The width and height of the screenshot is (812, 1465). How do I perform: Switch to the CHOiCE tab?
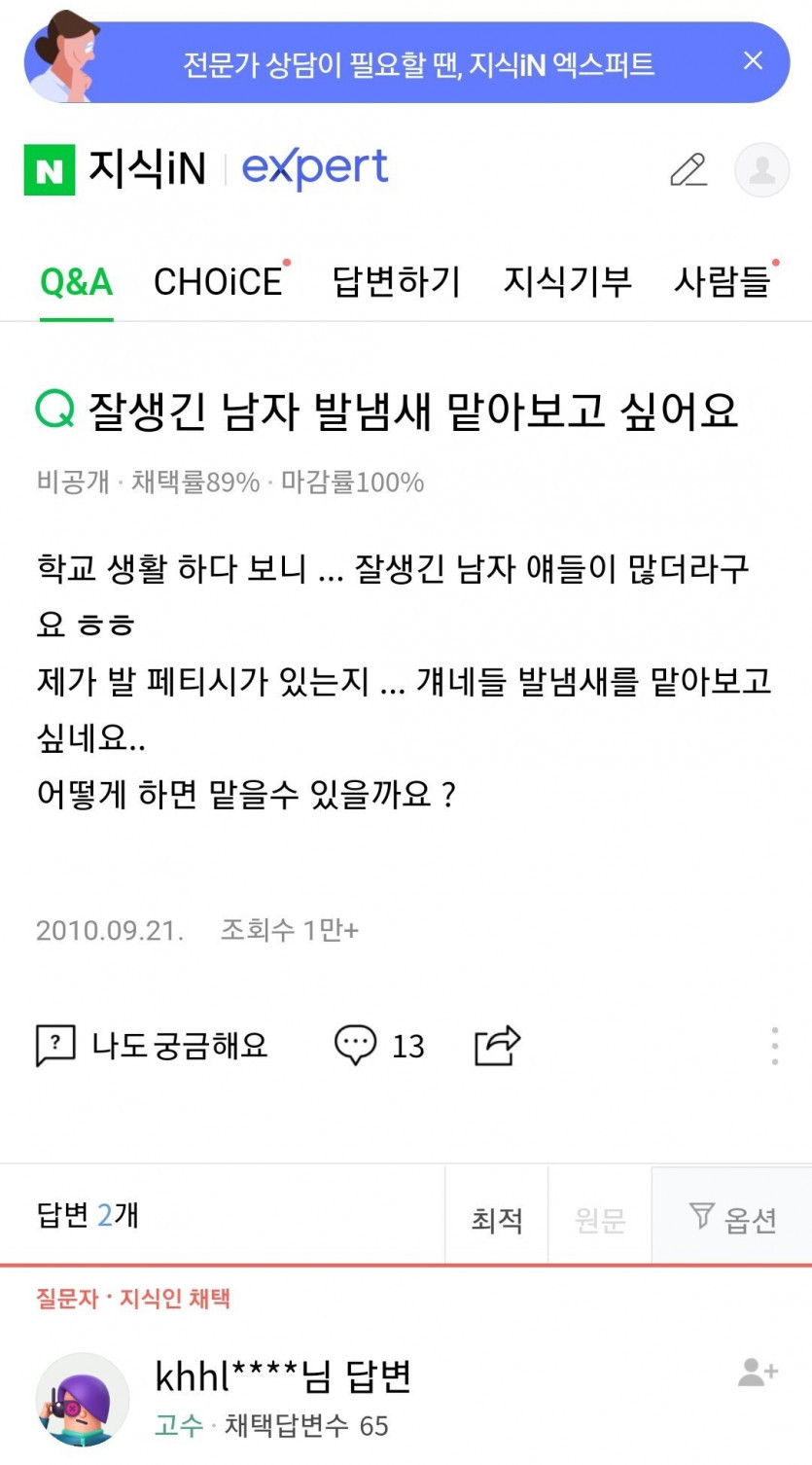pyautogui.click(x=219, y=282)
